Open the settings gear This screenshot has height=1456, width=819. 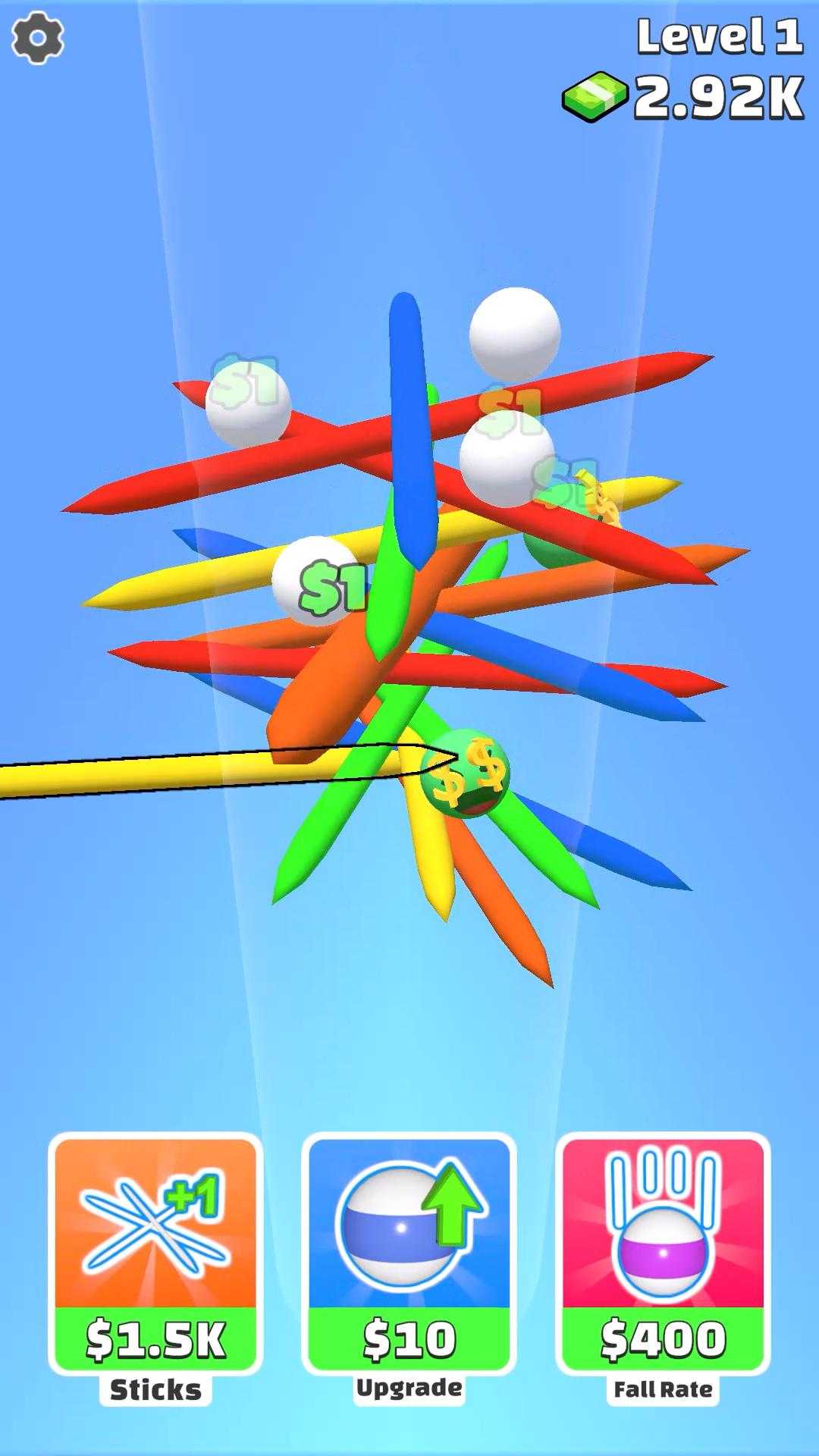(38, 37)
